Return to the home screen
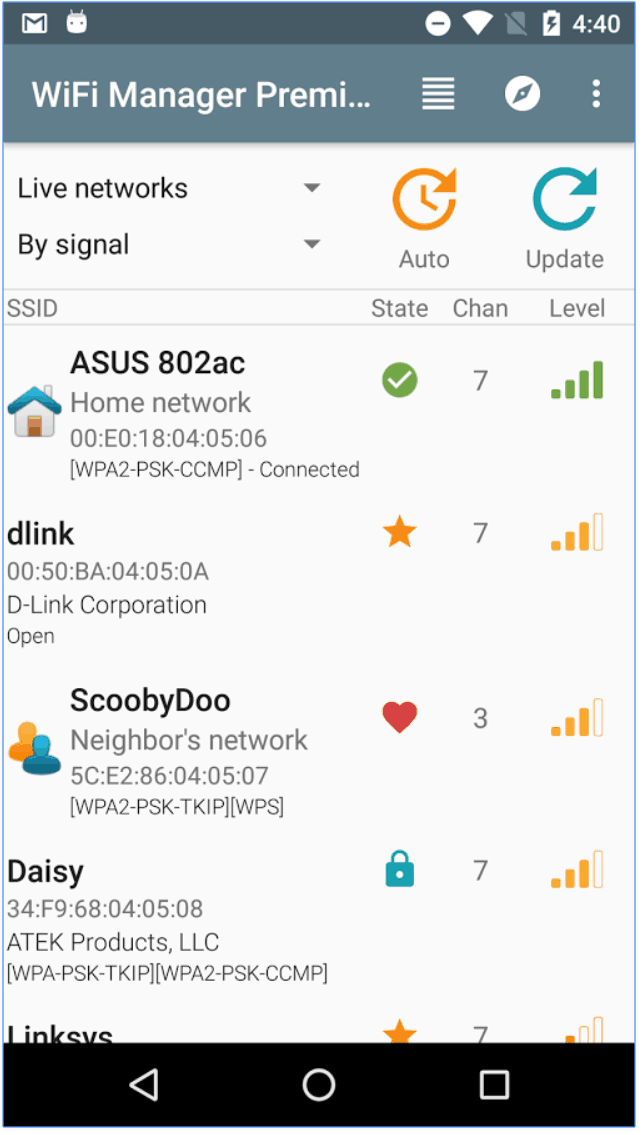 319,1085
